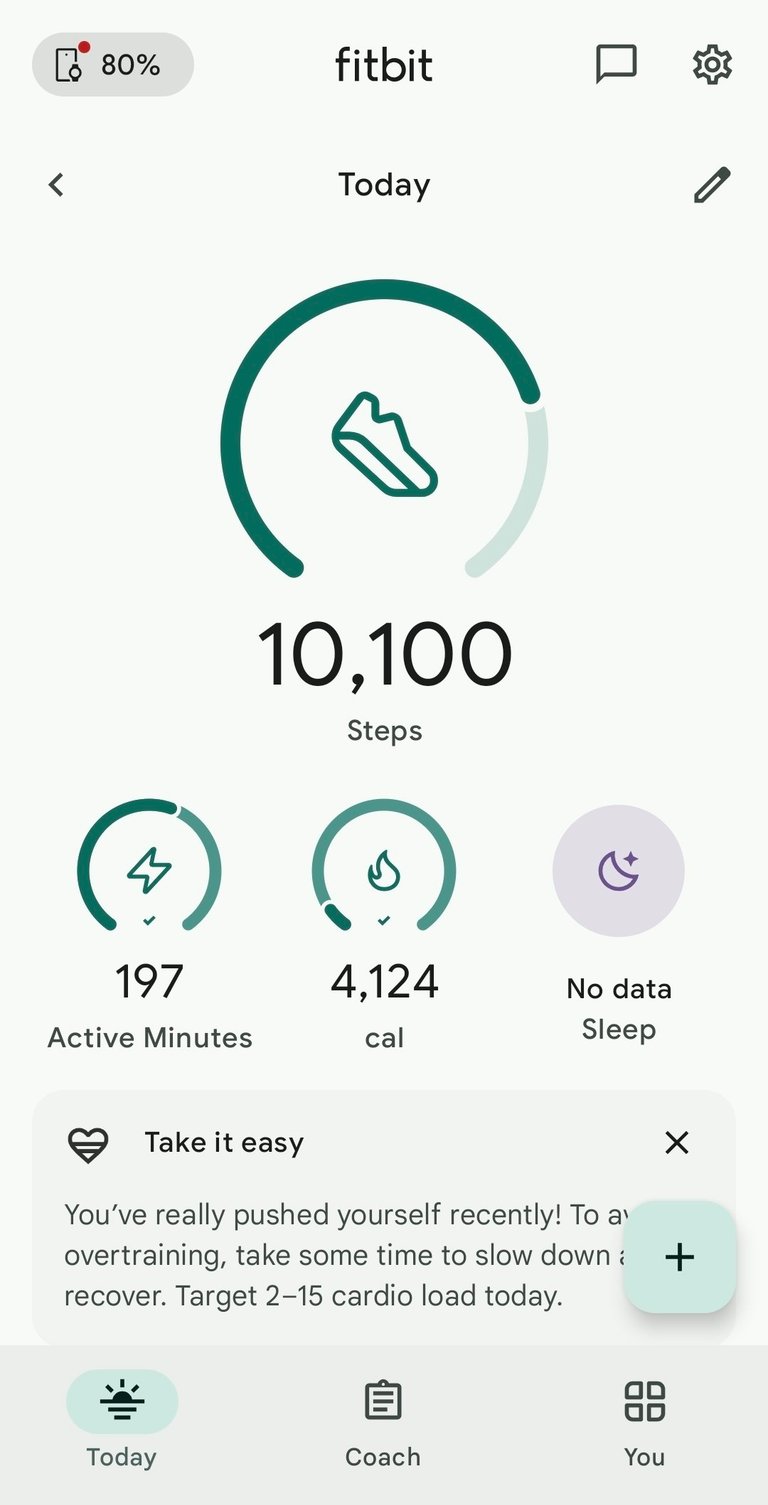The height and width of the screenshot is (1505, 768).
Task: Open the Steps details ring
Action: (384, 512)
